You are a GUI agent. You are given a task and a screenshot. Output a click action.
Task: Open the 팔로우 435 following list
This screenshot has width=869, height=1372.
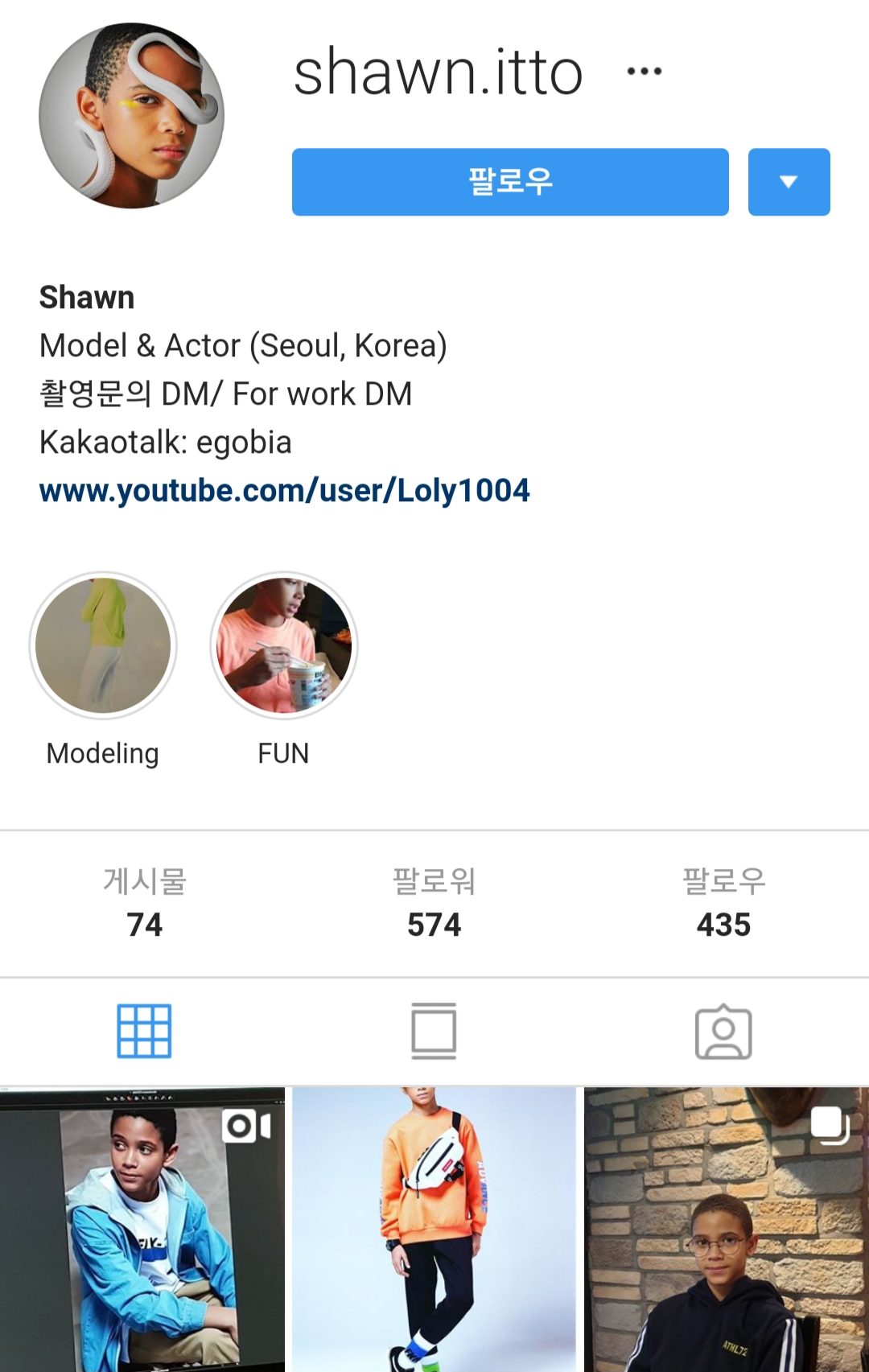pos(723,904)
